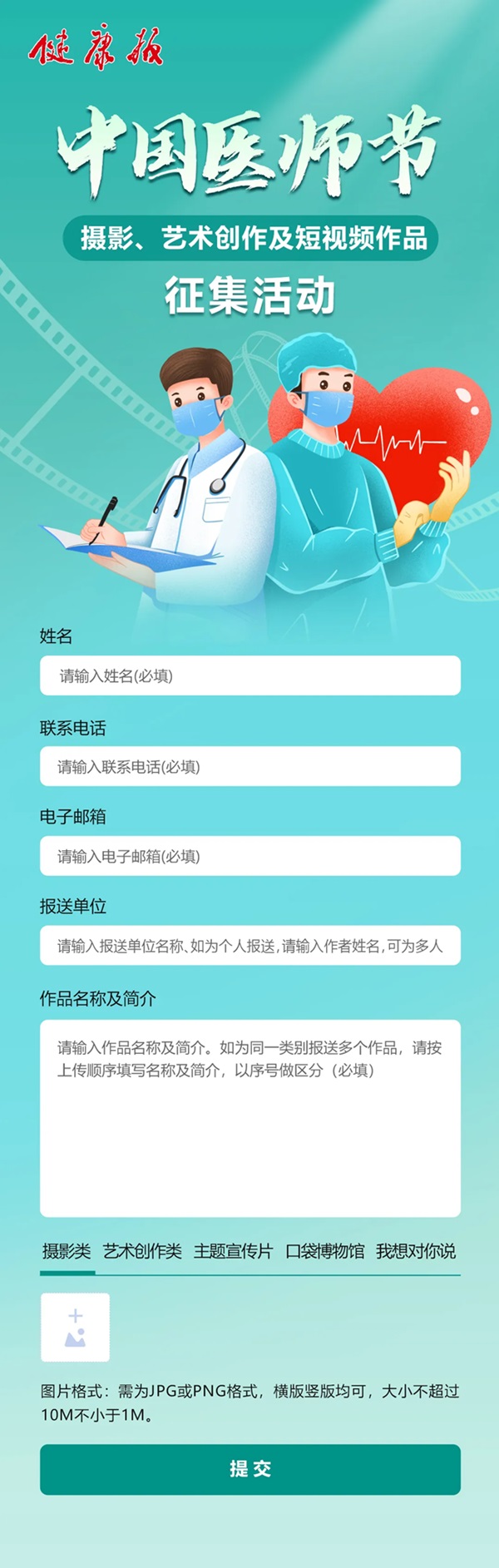Add an image with the upload tile

[x=75, y=1327]
